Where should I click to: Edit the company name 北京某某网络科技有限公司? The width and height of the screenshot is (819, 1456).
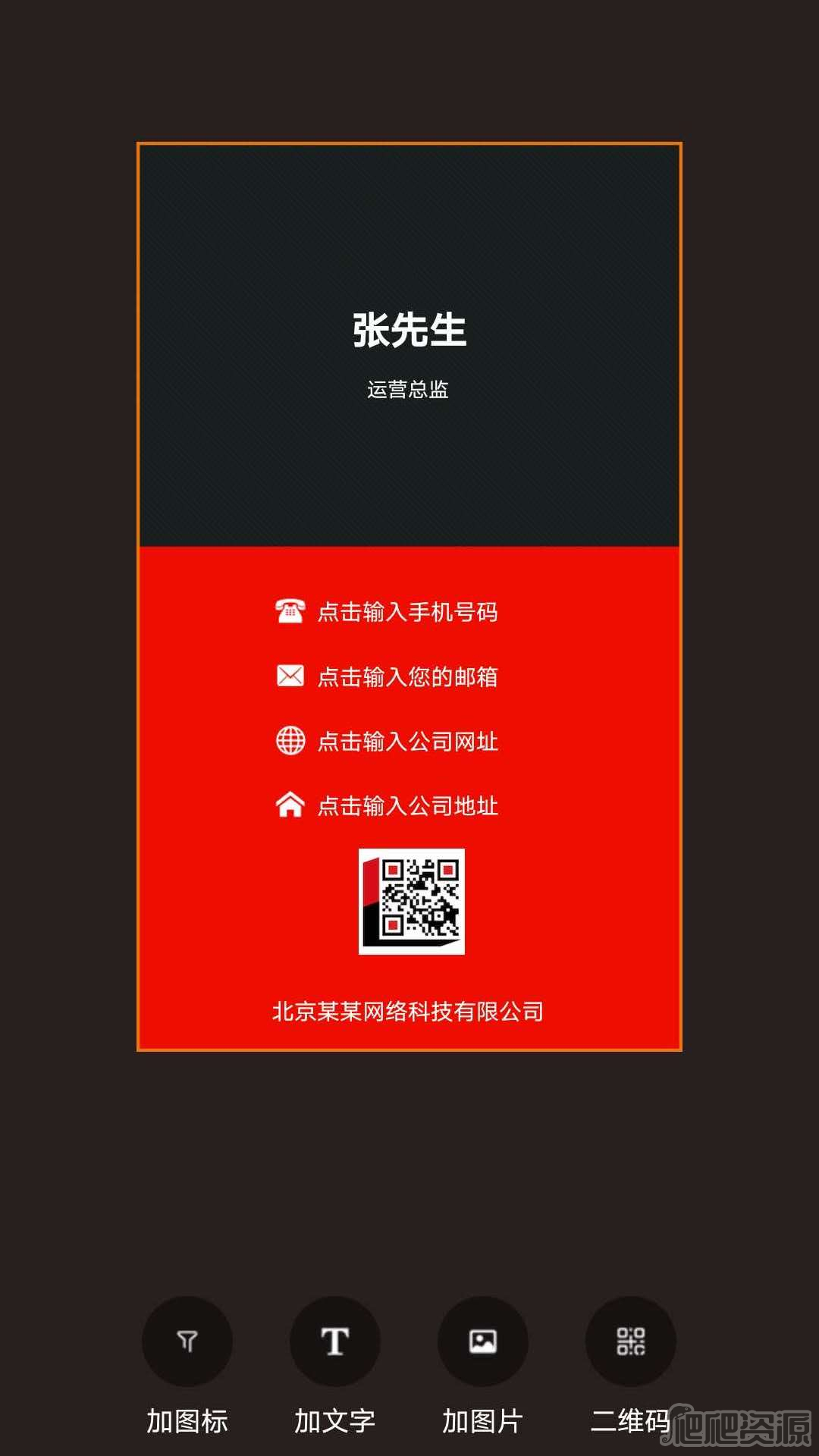coord(408,1012)
